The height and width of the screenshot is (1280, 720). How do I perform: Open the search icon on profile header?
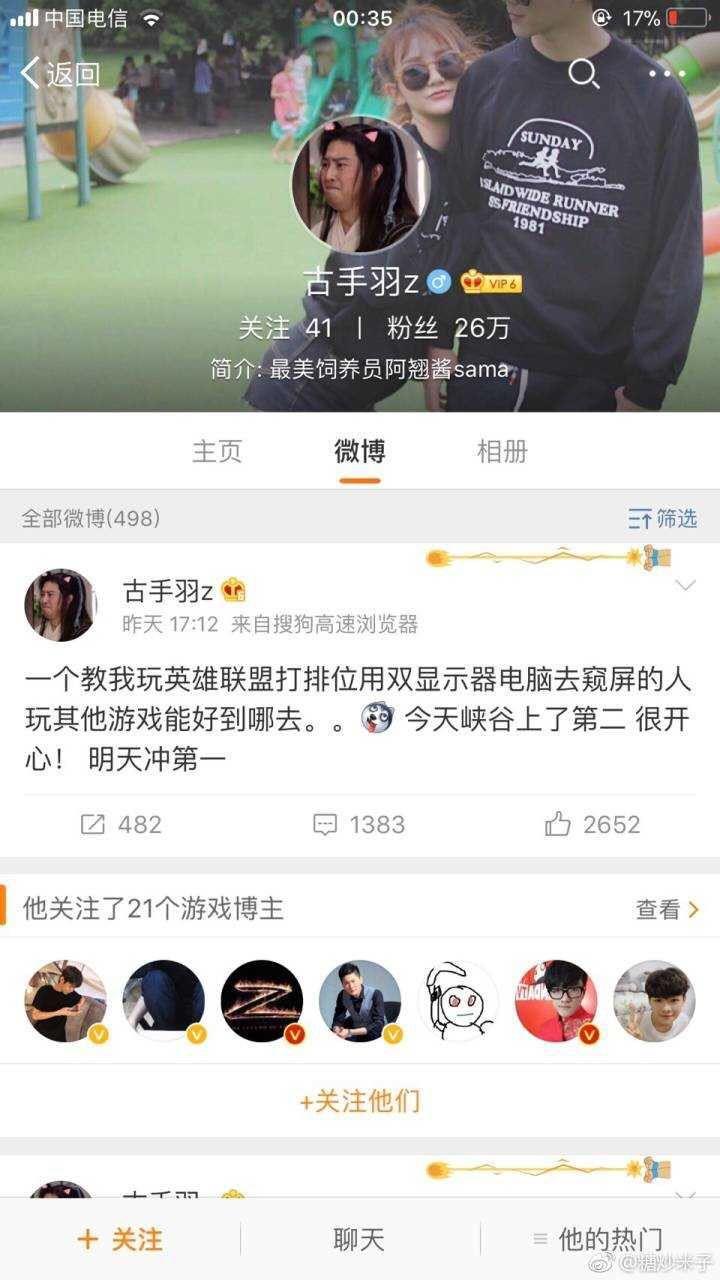coord(584,73)
